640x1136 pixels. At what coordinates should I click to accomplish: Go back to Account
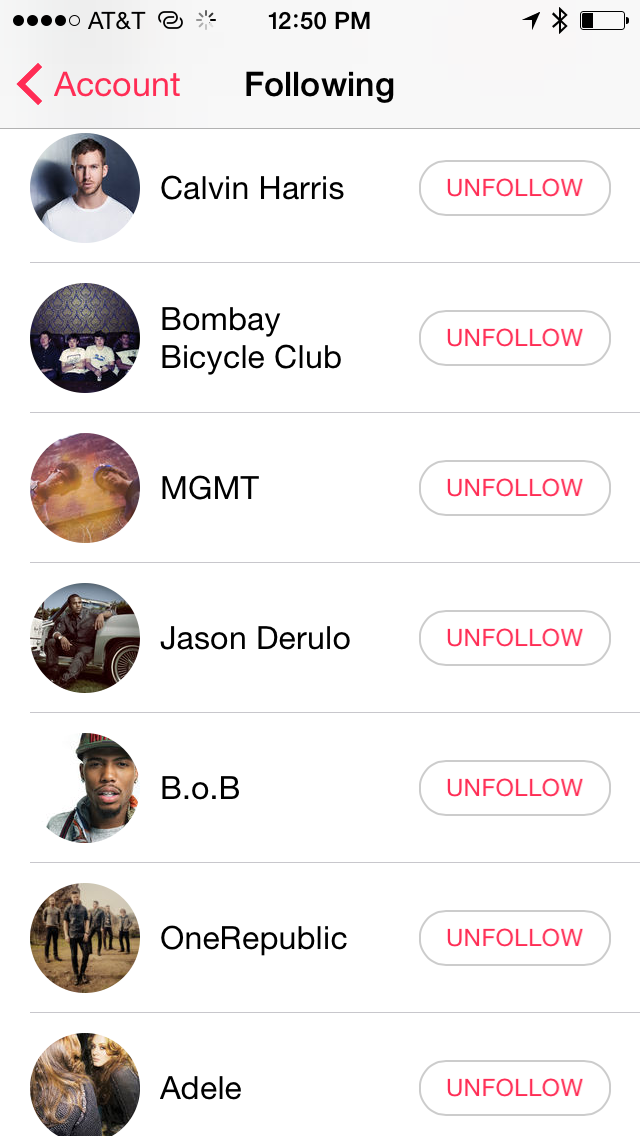[100, 85]
